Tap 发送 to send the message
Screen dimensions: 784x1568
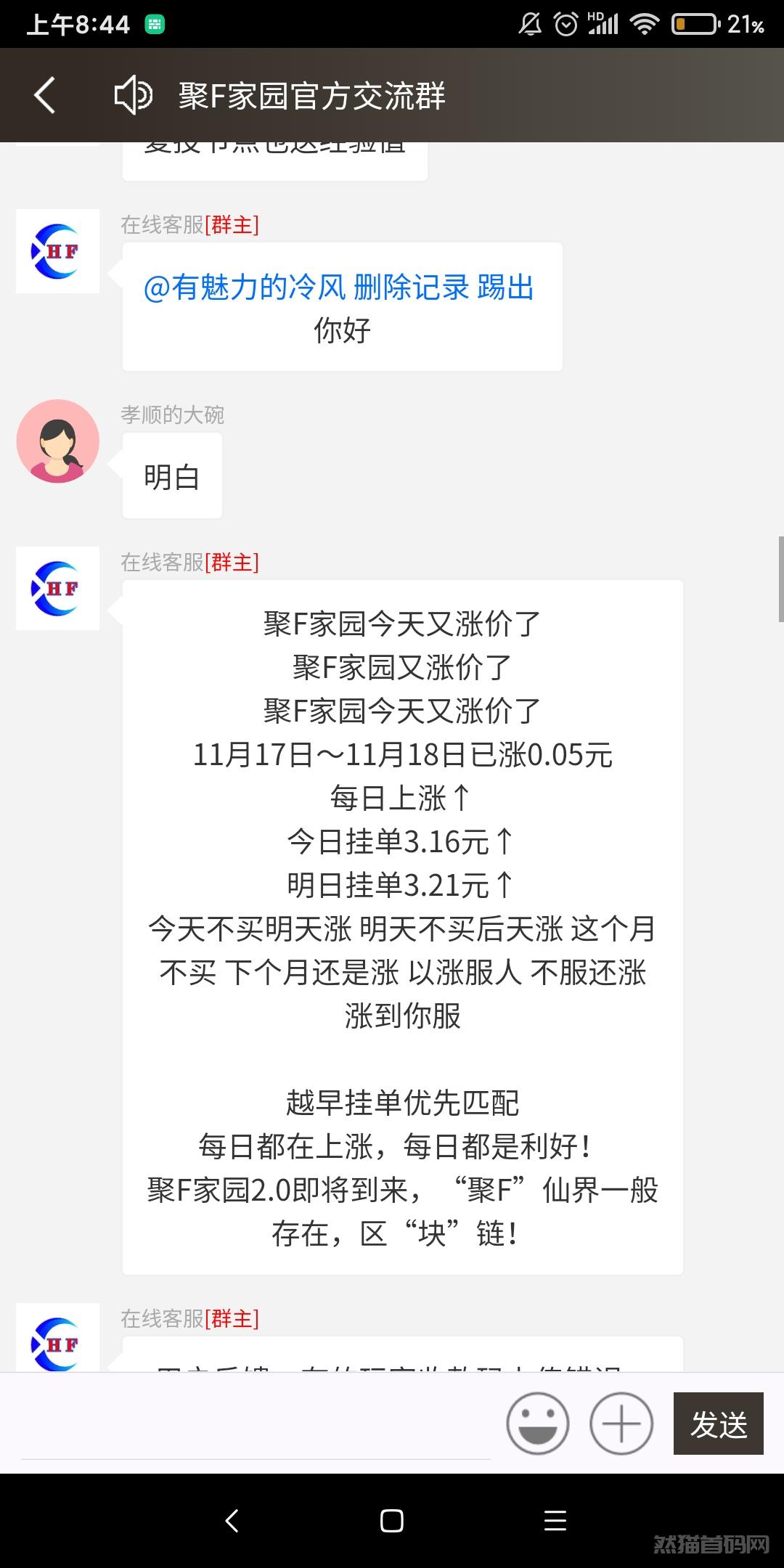coord(719,1423)
